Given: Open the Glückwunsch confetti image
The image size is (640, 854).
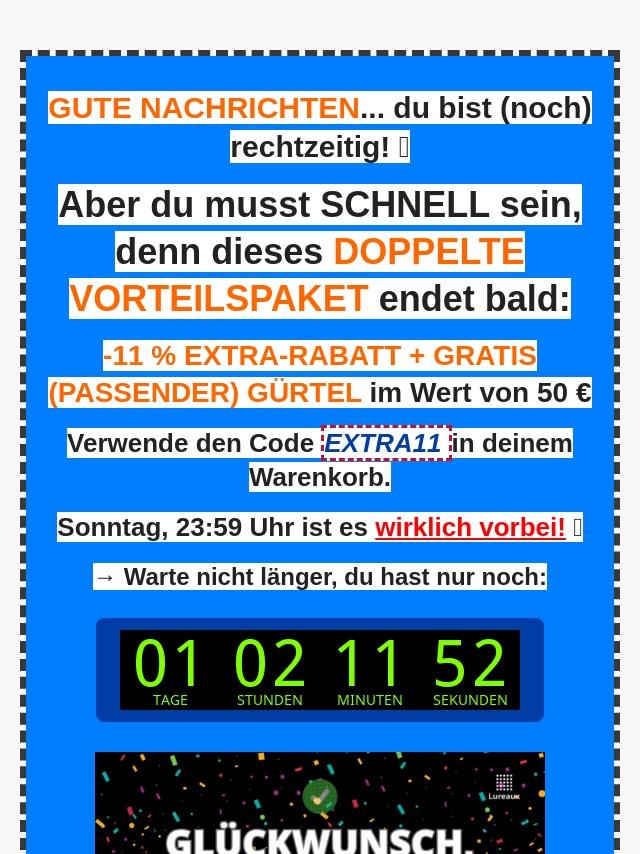Looking at the screenshot, I should pyautogui.click(x=320, y=805).
